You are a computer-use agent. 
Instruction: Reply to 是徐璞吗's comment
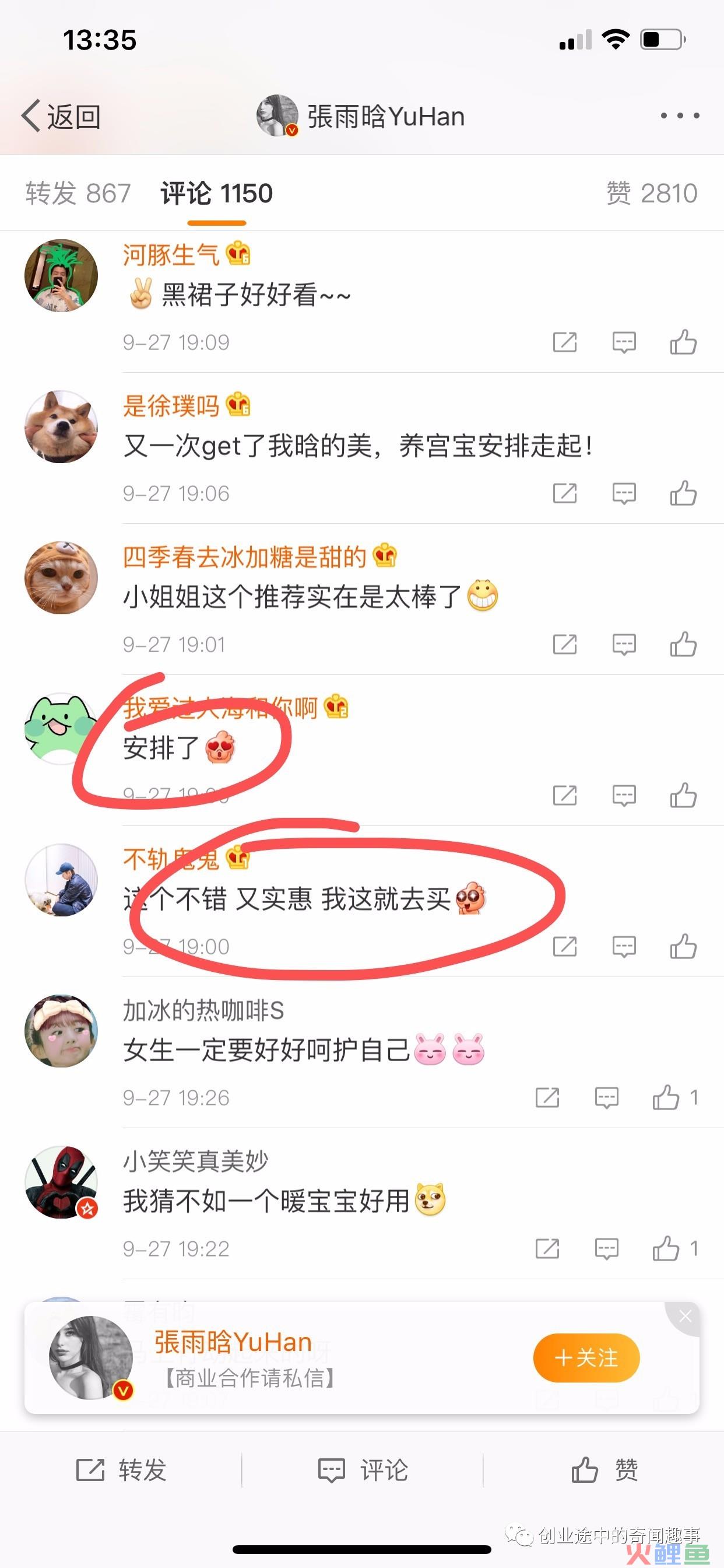pyautogui.click(x=624, y=493)
